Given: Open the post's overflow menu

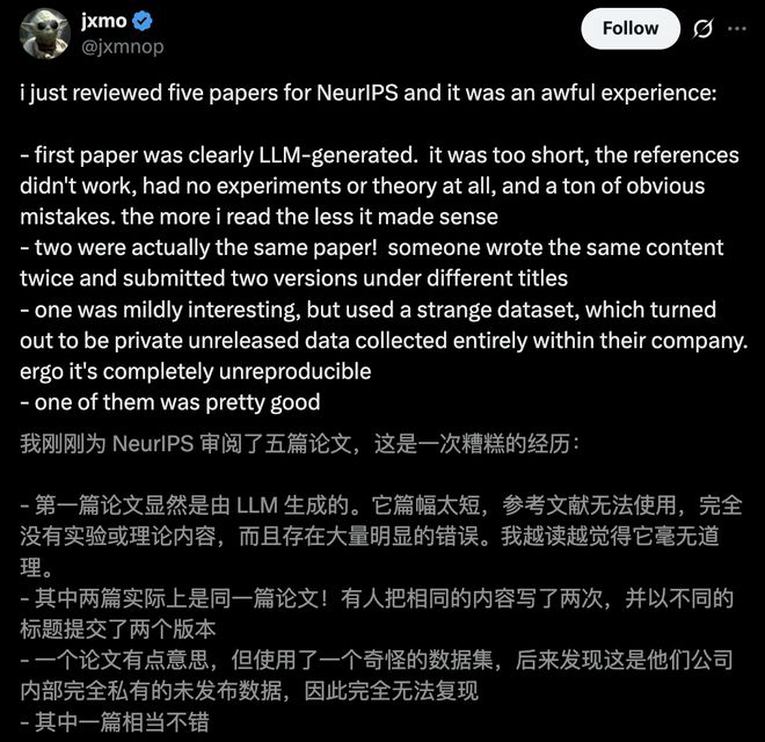Looking at the screenshot, I should [736, 29].
